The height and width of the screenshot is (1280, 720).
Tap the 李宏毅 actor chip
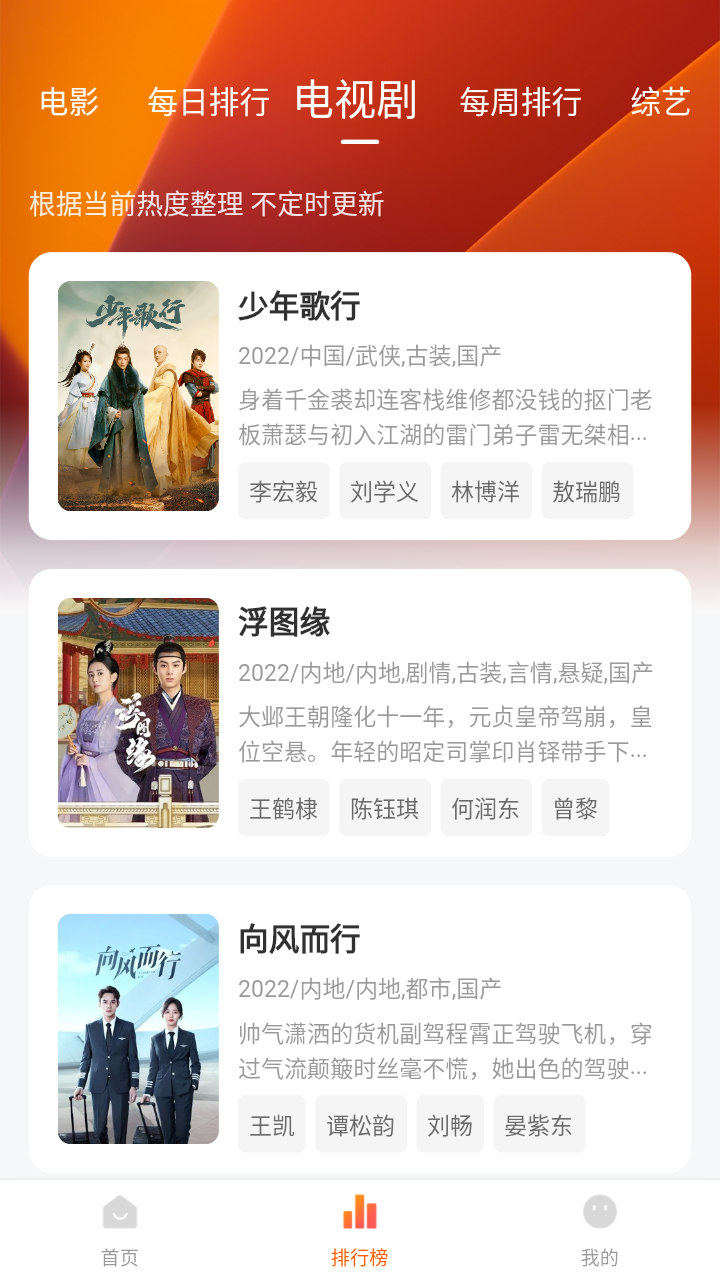[x=284, y=491]
